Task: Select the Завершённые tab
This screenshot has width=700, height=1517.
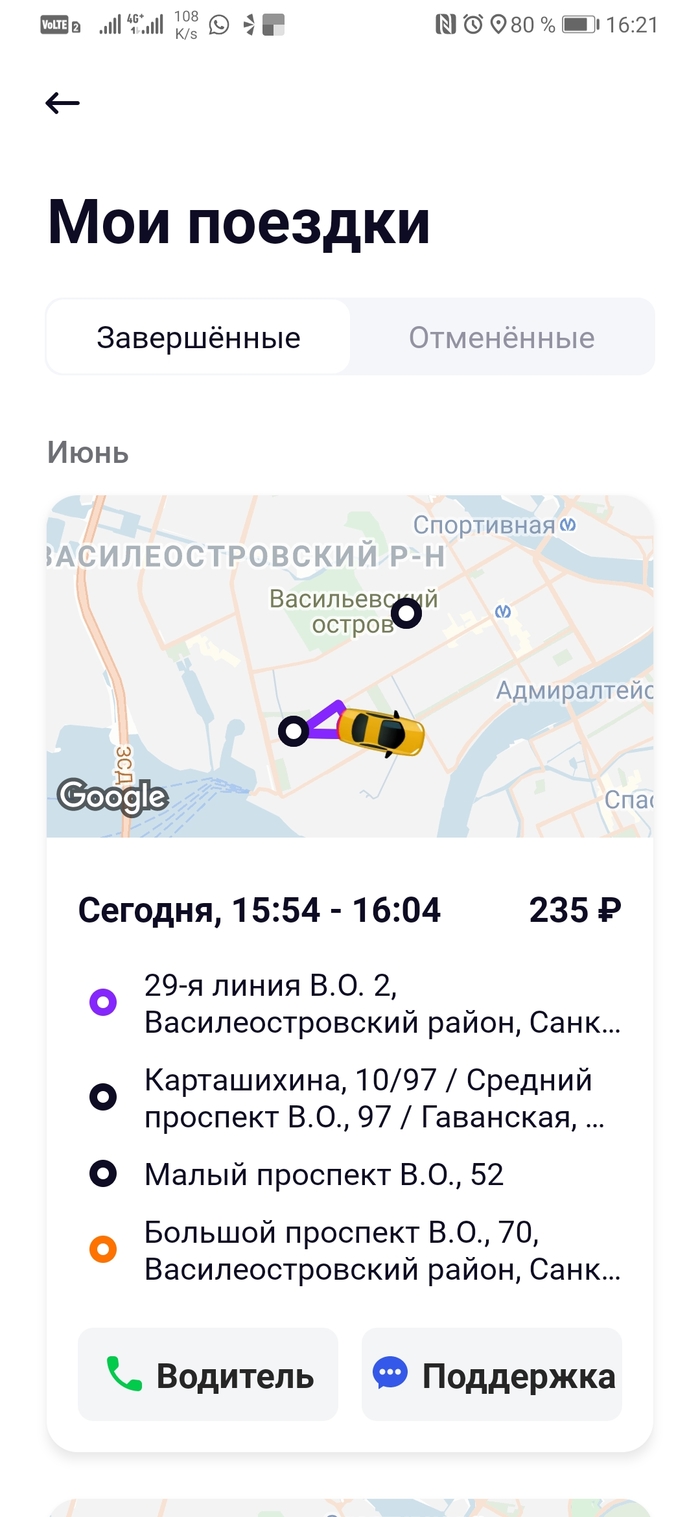Action: click(x=198, y=337)
